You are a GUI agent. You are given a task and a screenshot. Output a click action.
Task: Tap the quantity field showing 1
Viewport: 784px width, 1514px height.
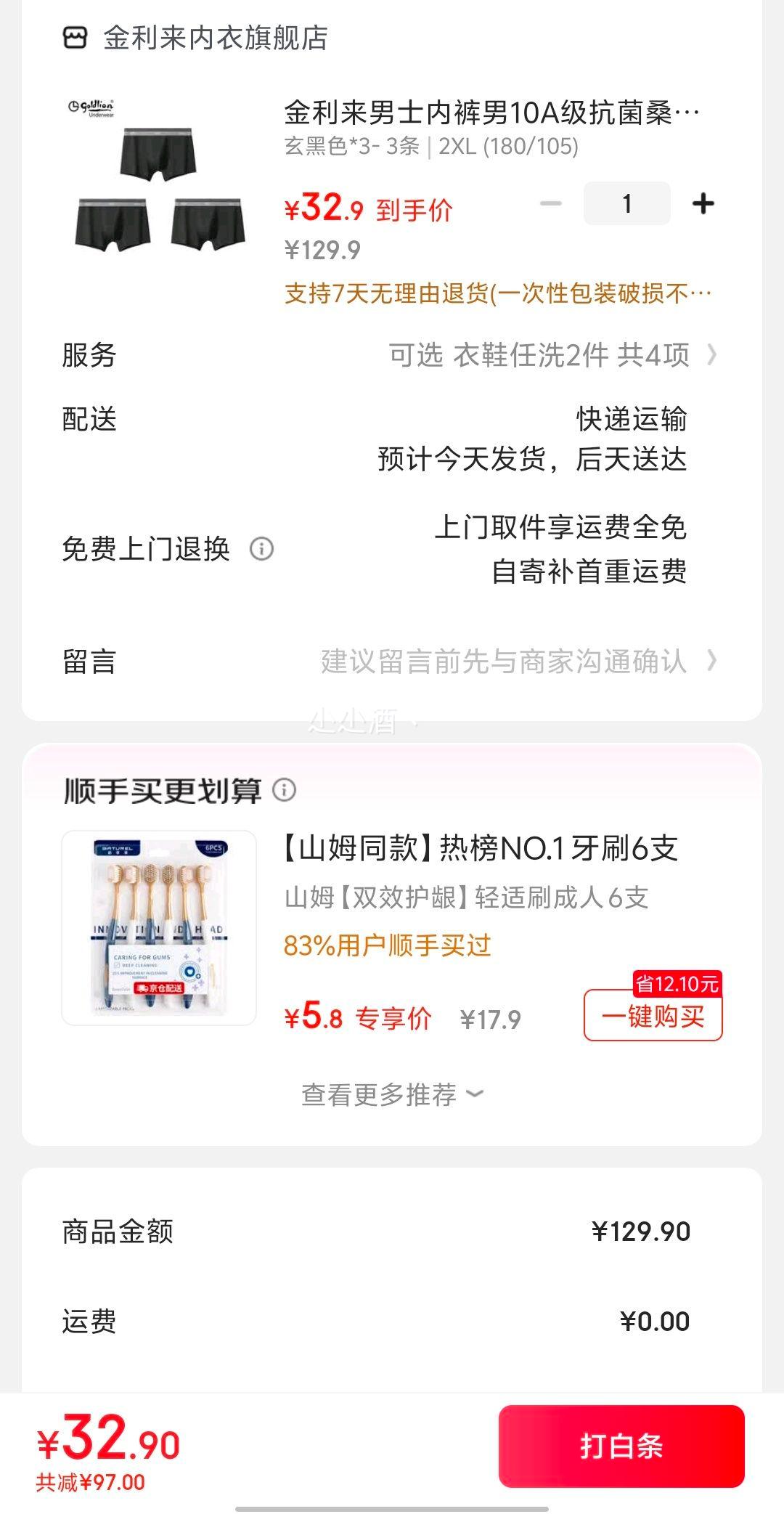tap(627, 203)
